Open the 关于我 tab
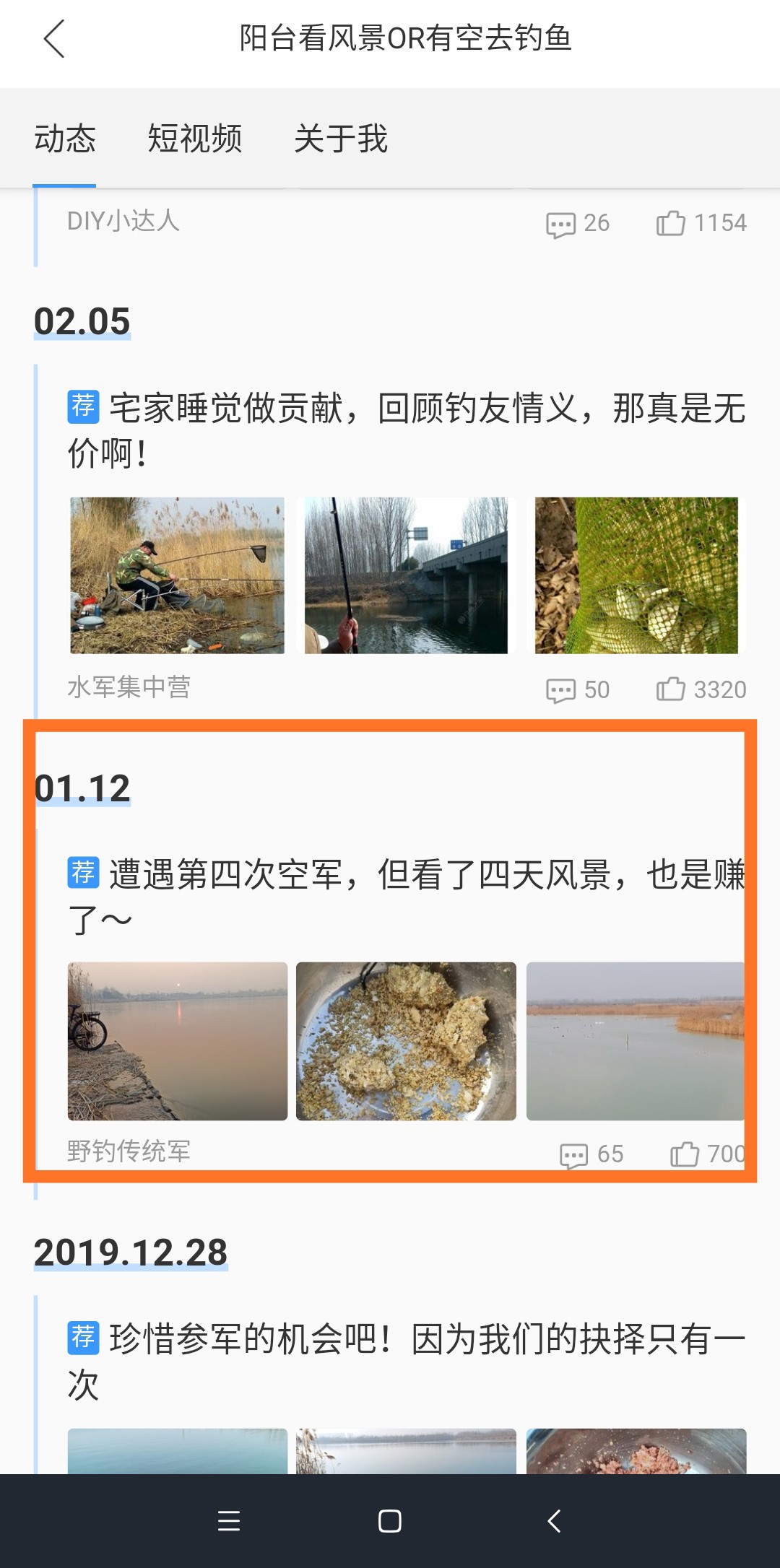 tap(341, 139)
